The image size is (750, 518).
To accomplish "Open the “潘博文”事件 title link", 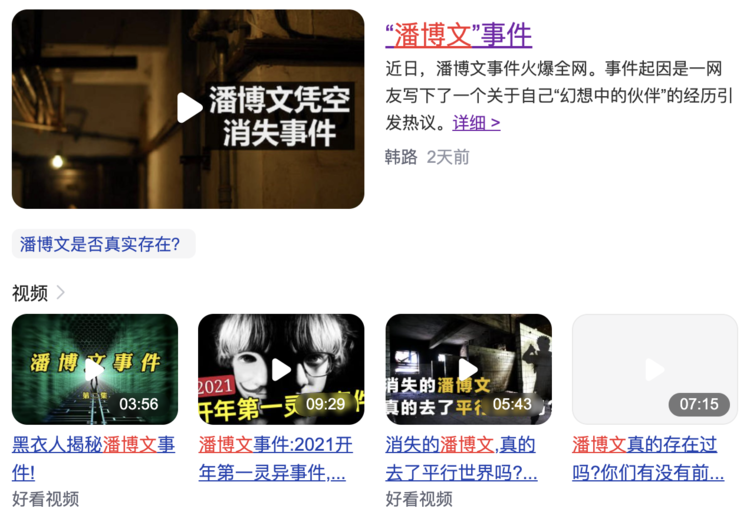I will tap(458, 35).
